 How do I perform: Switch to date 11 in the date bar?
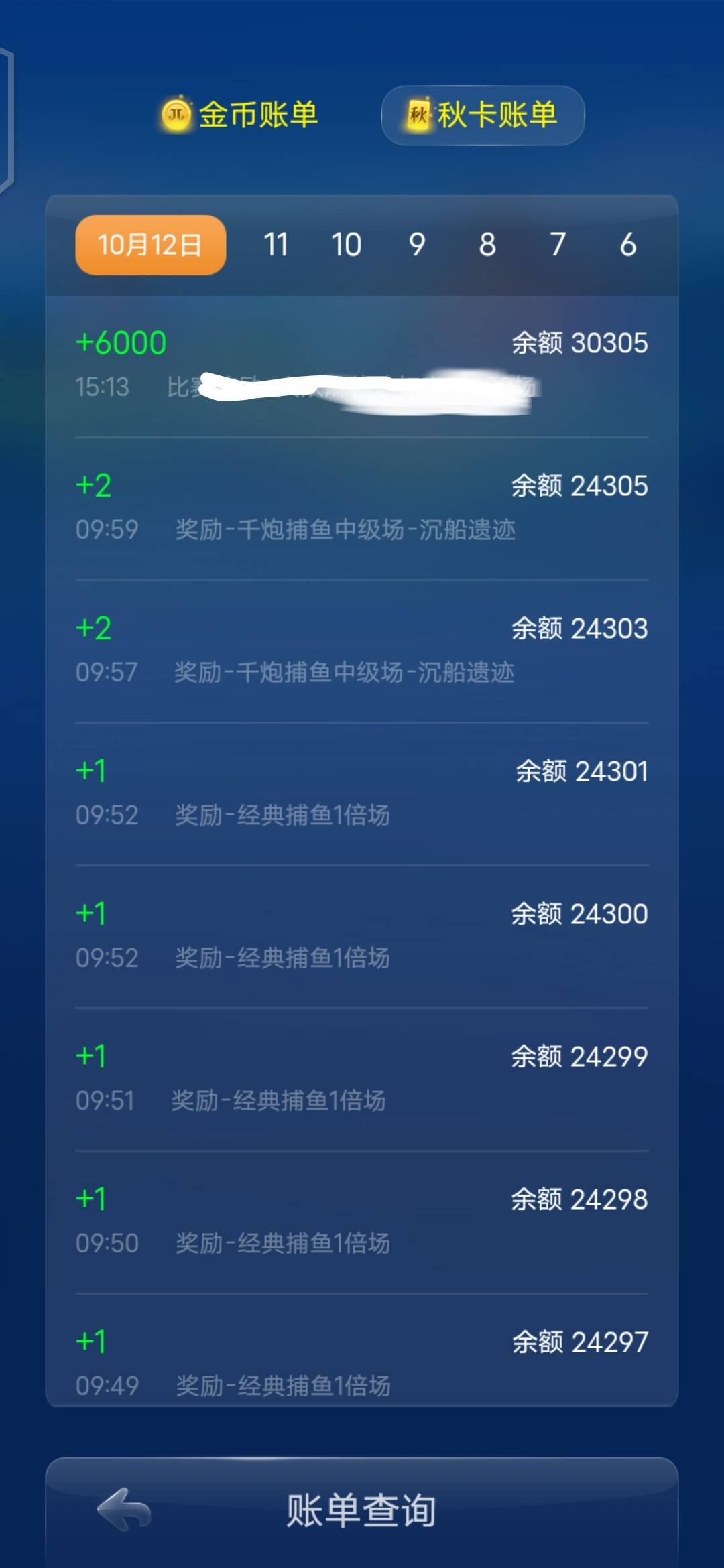278,245
